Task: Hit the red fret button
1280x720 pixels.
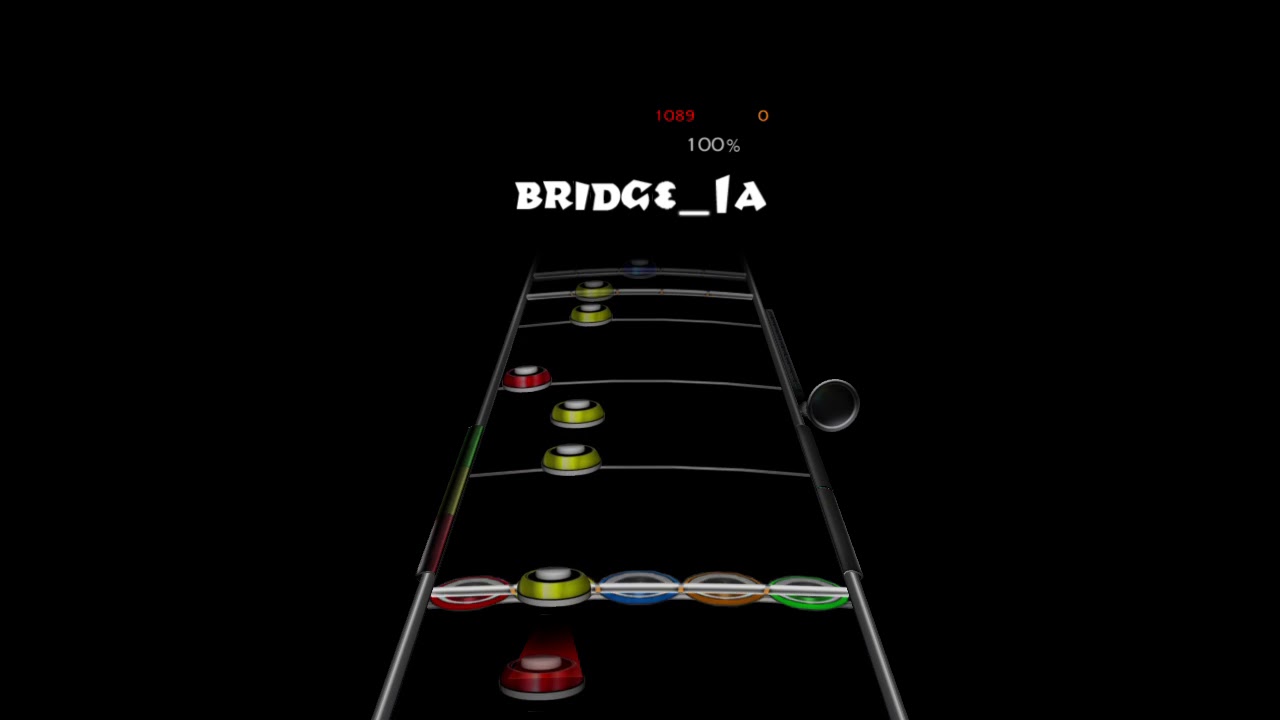Action: pos(473,593)
